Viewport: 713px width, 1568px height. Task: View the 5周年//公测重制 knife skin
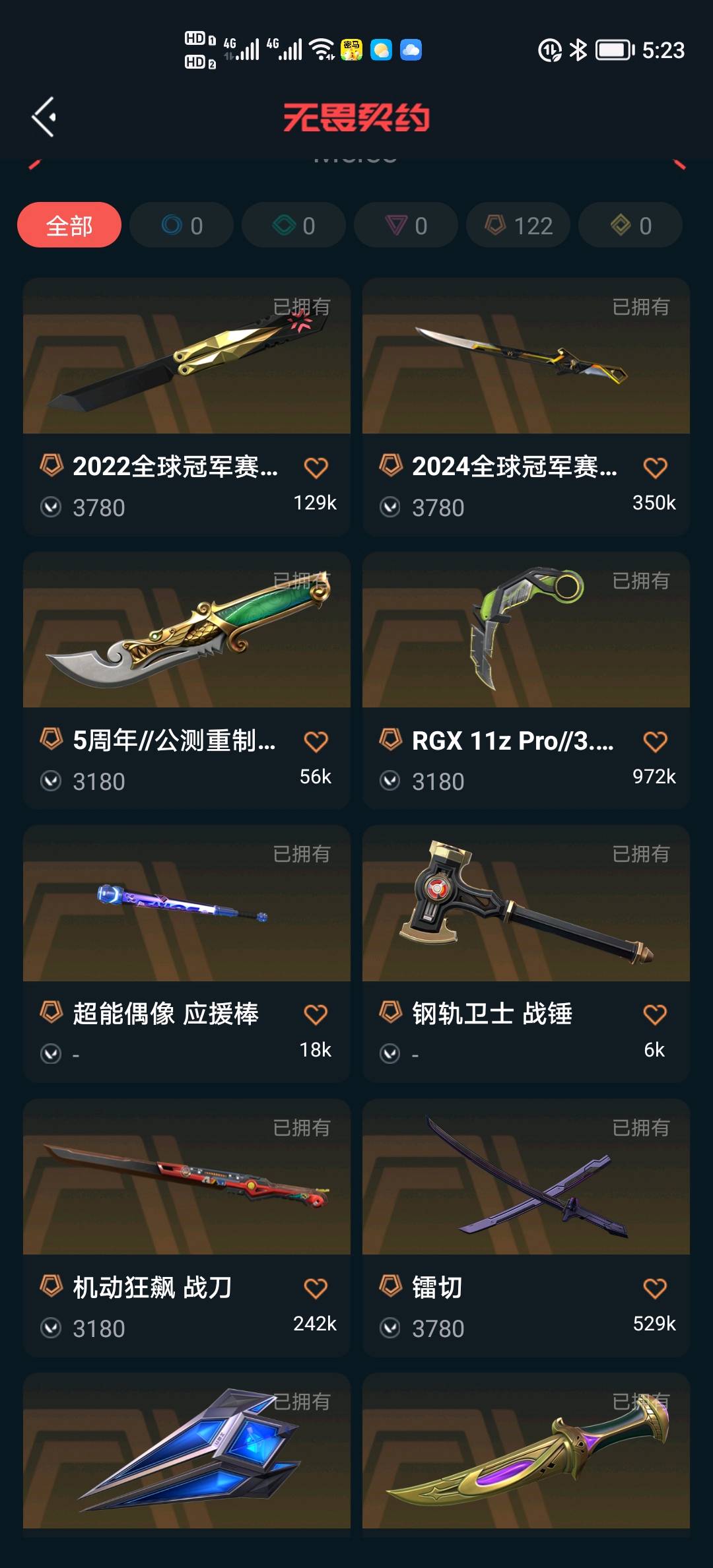[187, 630]
